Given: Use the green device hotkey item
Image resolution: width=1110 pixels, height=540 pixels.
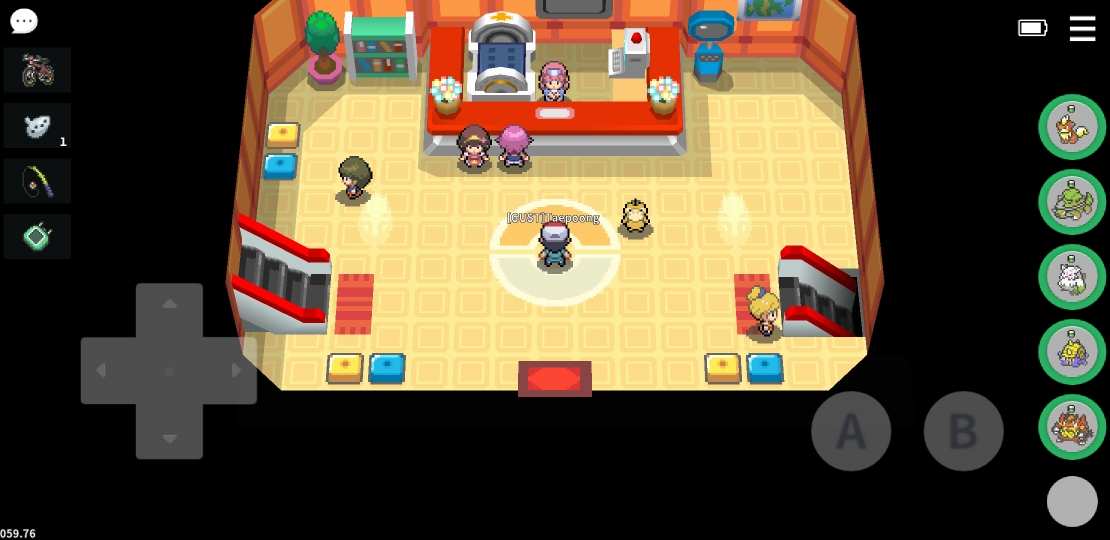Looking at the screenshot, I should click(x=37, y=237).
